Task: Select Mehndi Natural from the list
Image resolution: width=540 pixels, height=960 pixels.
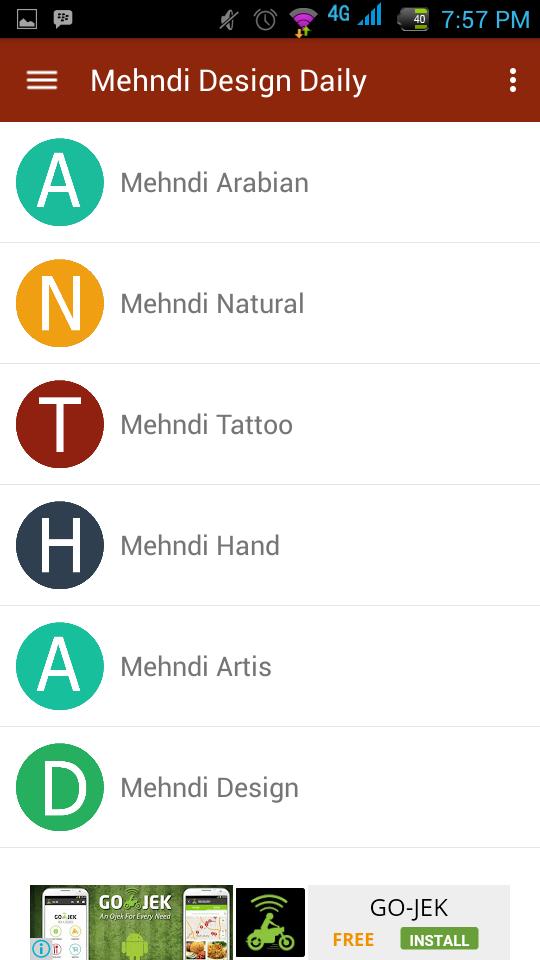Action: [270, 303]
